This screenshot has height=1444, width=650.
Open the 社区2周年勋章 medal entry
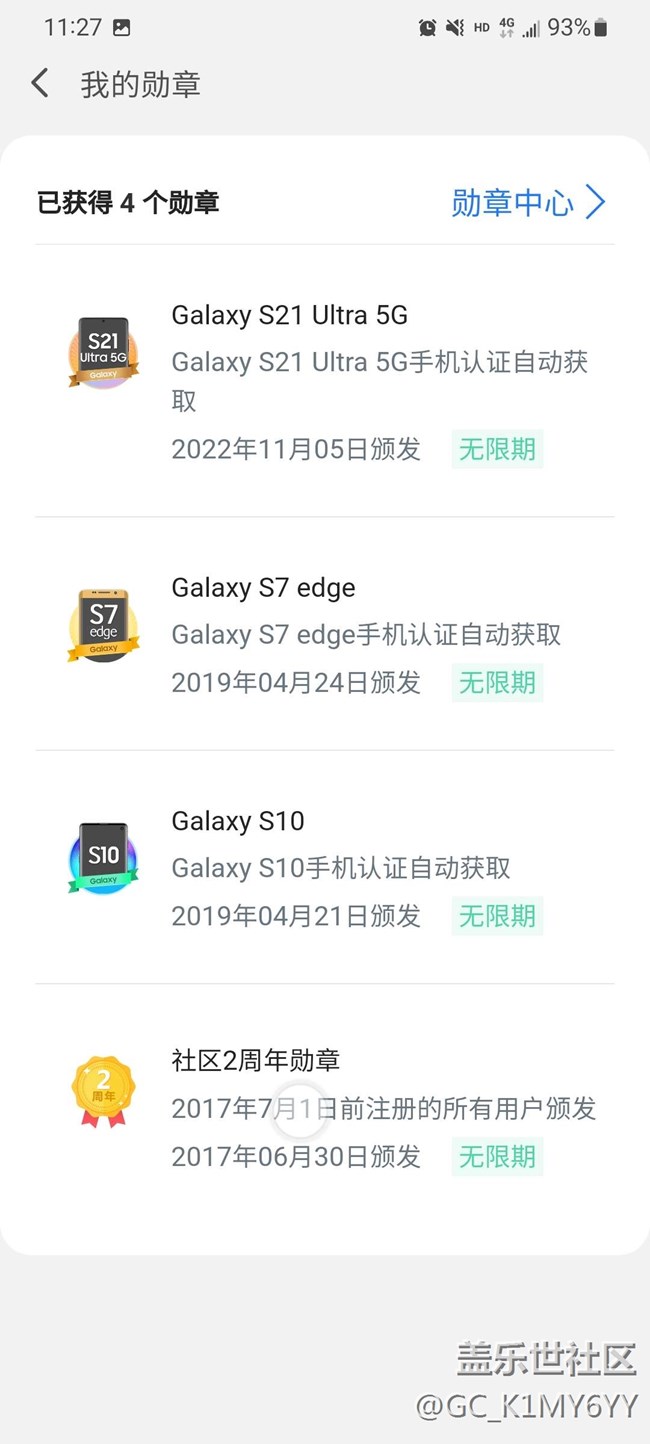[324, 1107]
